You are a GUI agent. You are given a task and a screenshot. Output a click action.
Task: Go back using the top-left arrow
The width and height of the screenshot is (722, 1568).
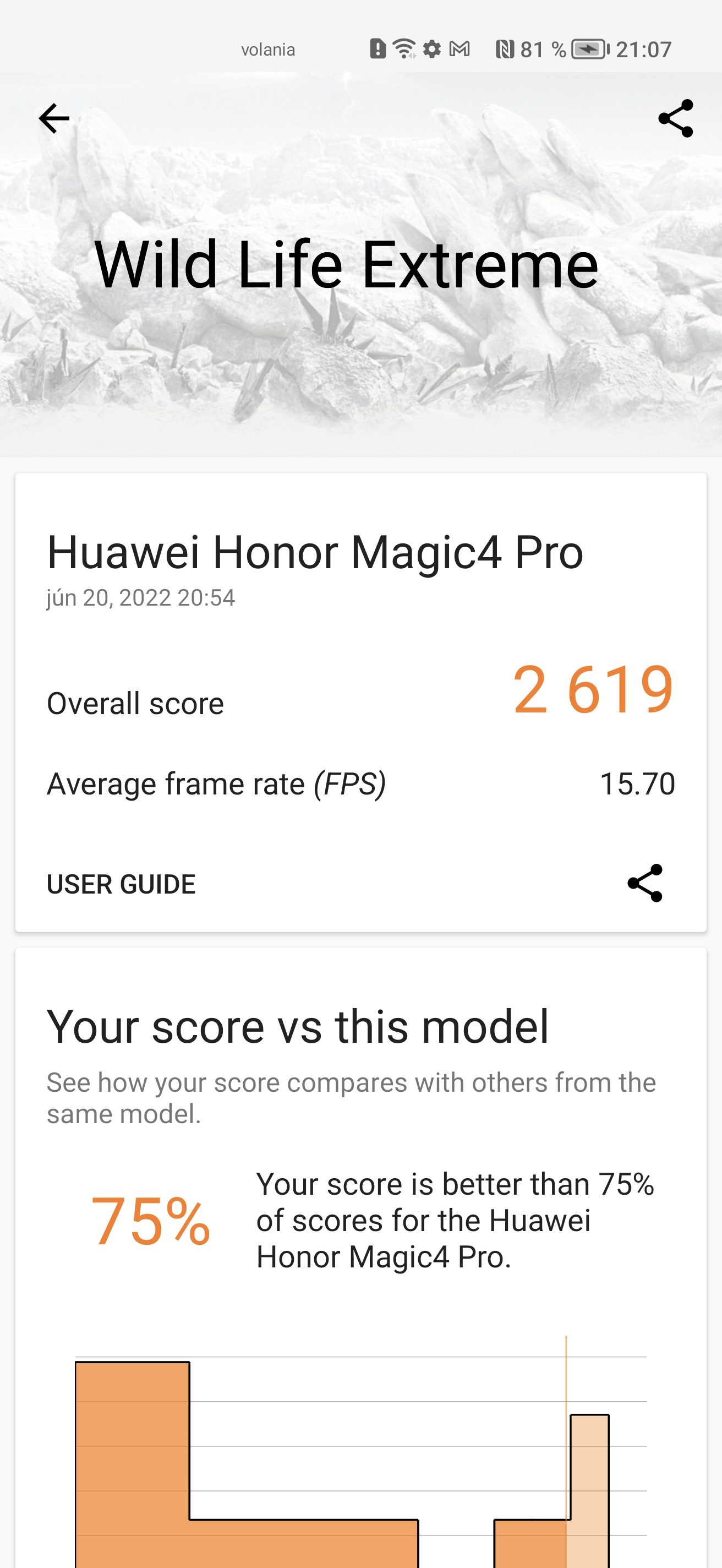coord(54,118)
